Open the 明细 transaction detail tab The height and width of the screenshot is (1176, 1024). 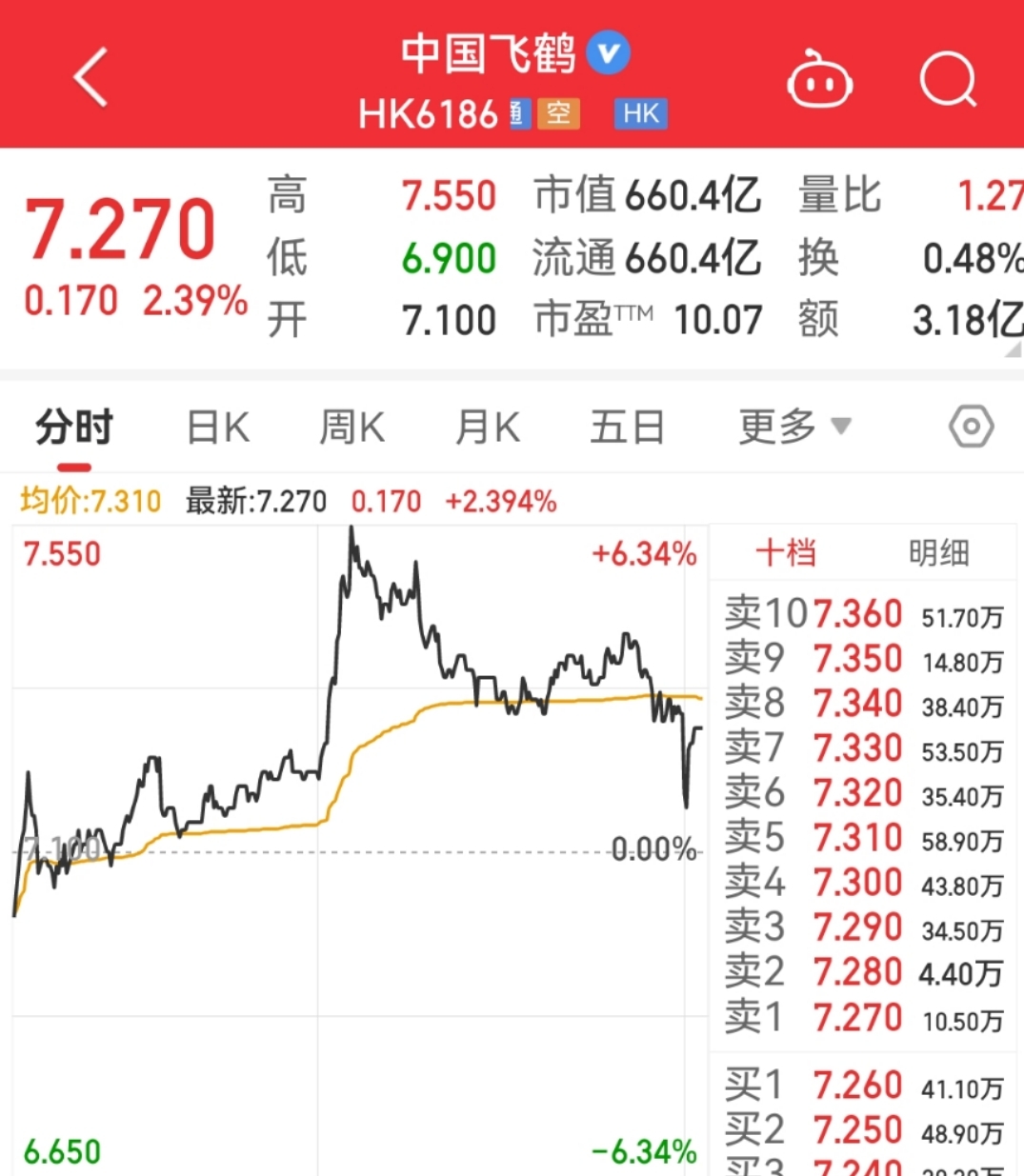coord(936,552)
